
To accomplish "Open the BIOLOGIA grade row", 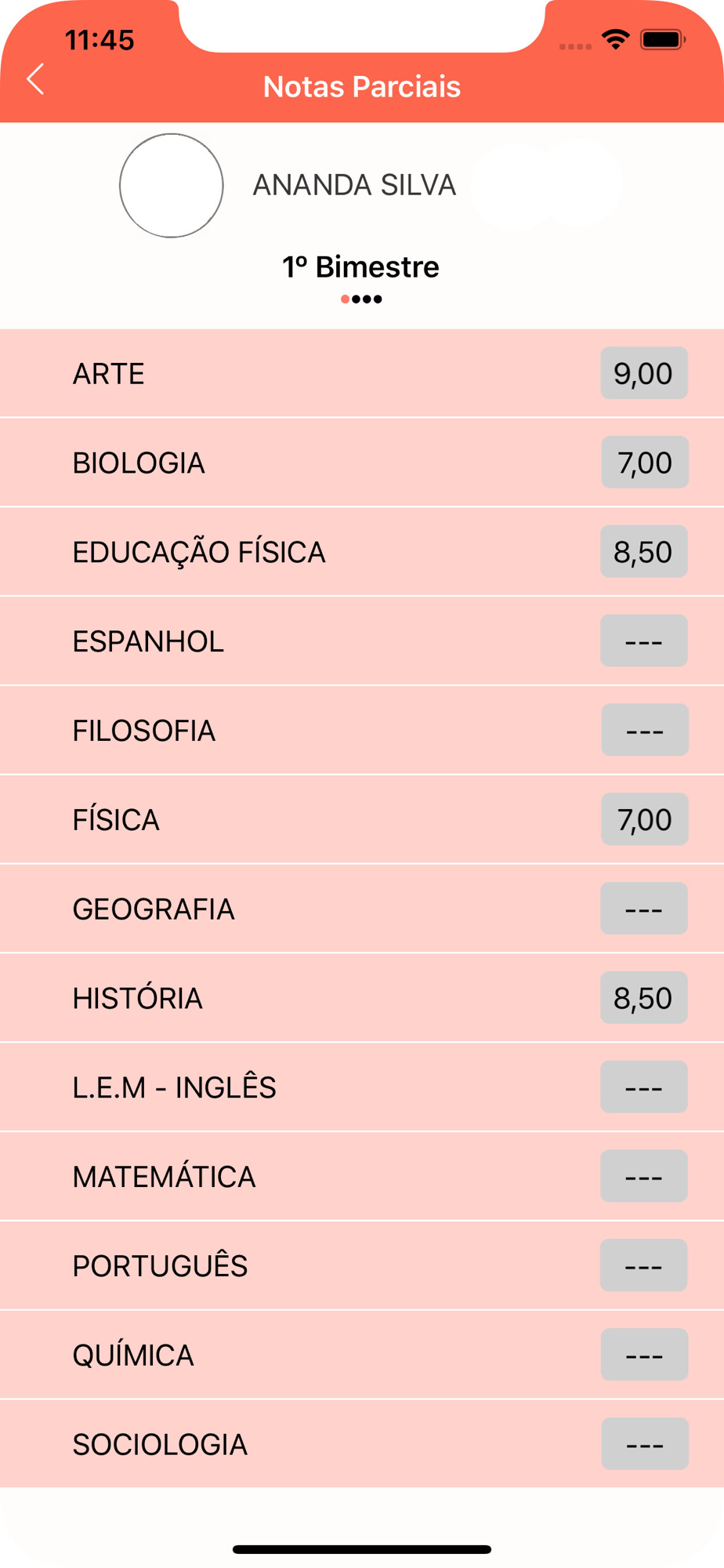I will tap(362, 463).
